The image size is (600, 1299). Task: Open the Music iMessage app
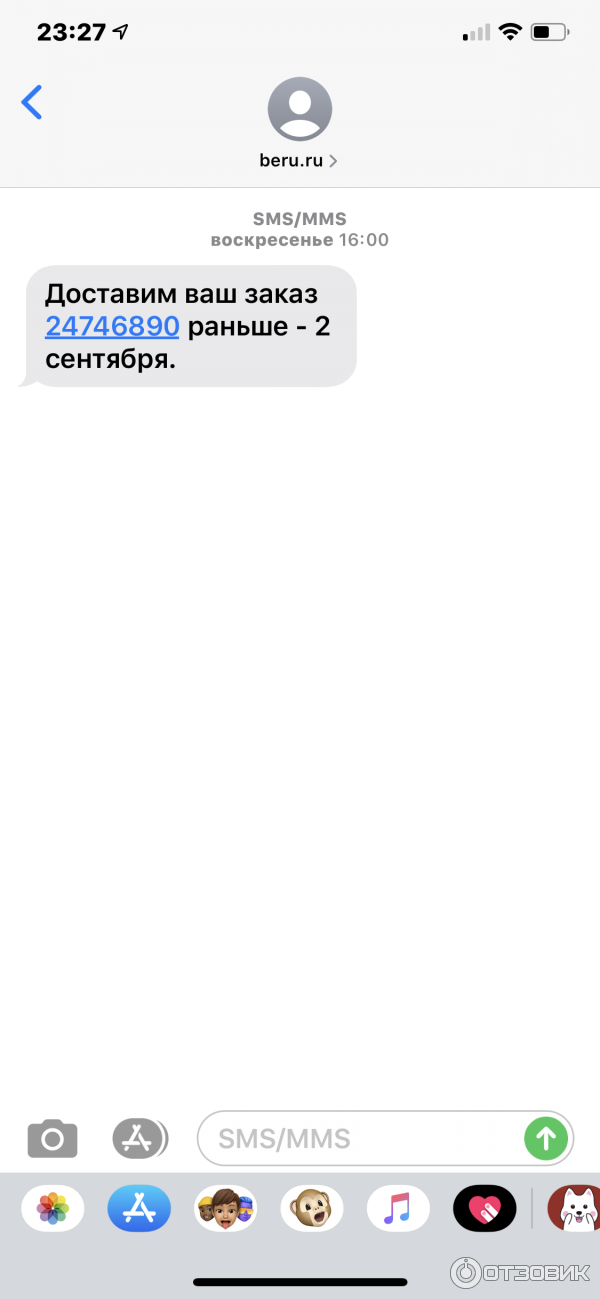398,1209
